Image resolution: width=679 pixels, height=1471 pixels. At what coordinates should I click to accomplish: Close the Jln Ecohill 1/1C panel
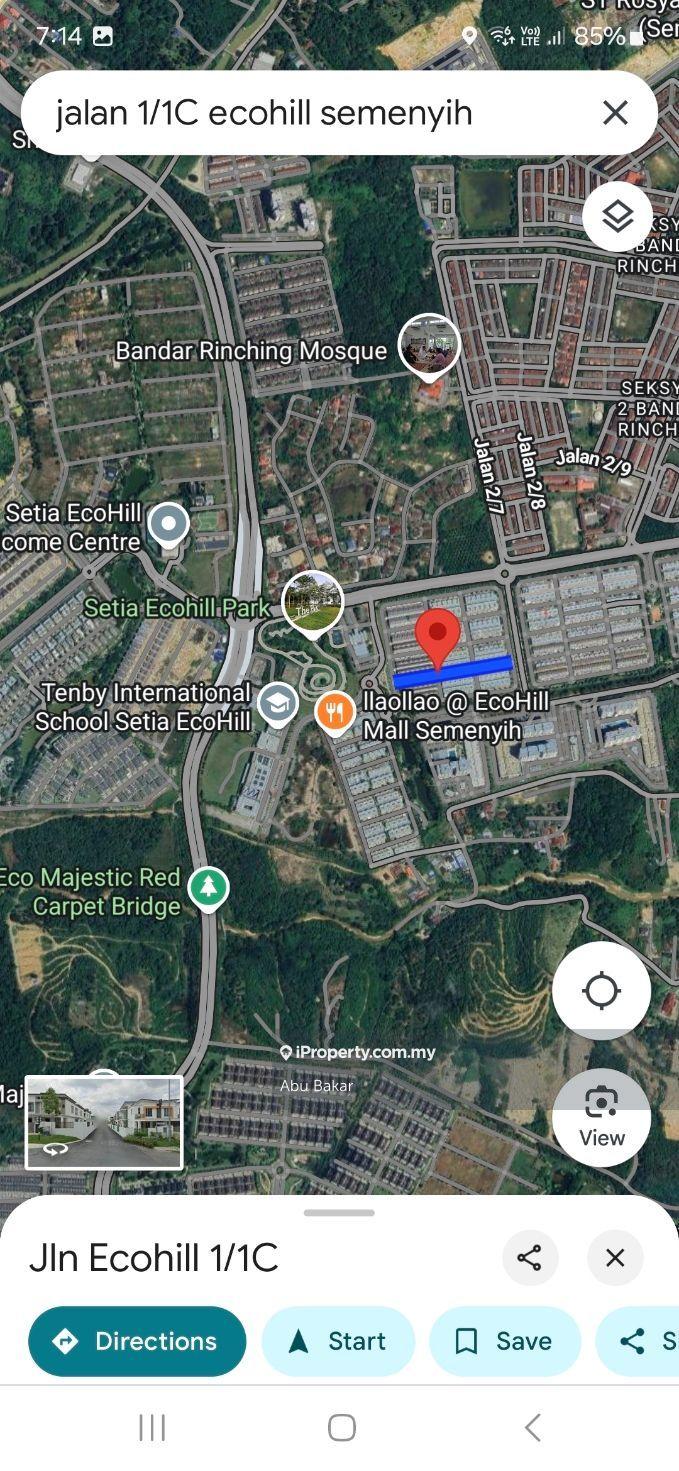tap(615, 1258)
